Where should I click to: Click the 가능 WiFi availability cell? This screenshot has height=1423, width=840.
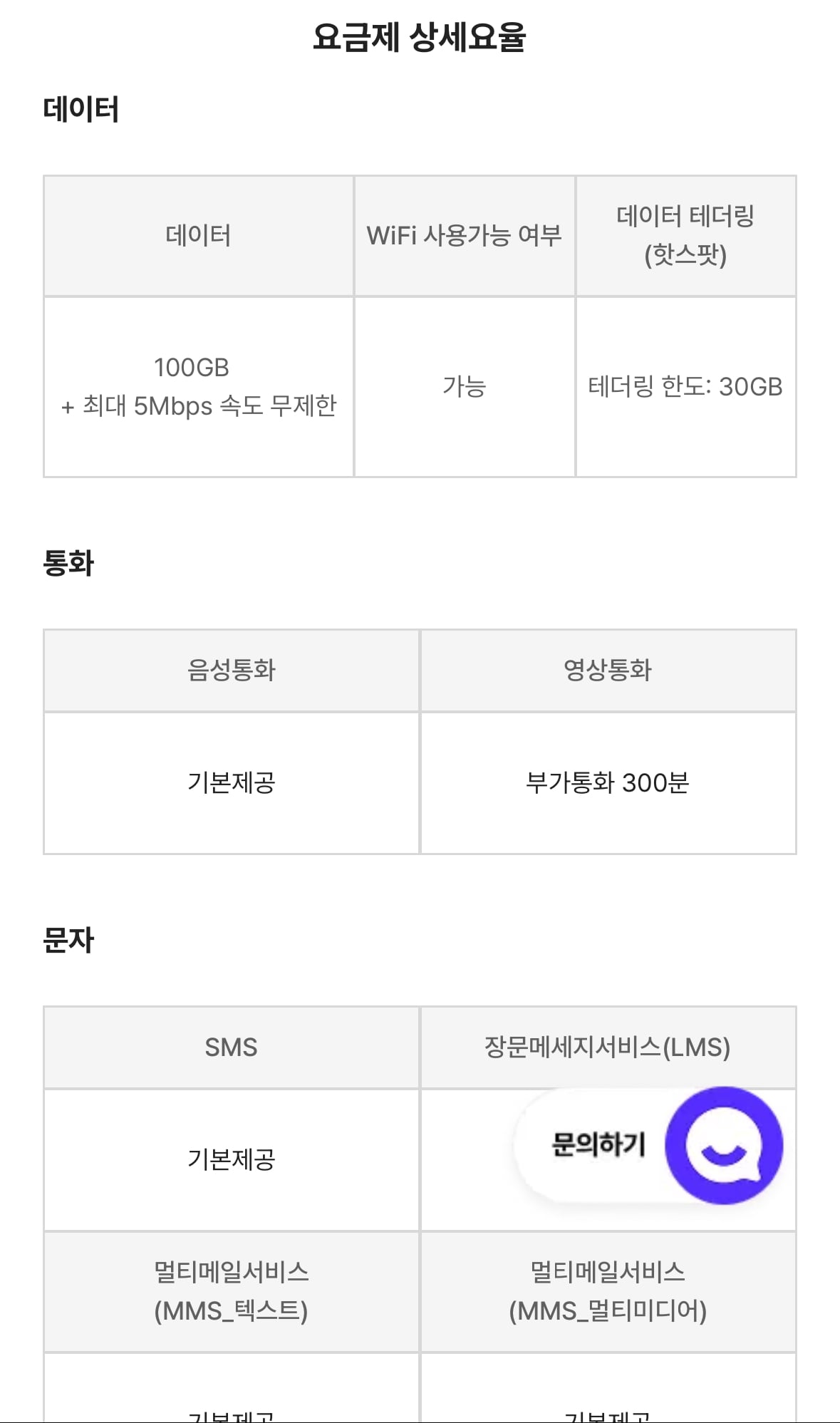click(464, 385)
